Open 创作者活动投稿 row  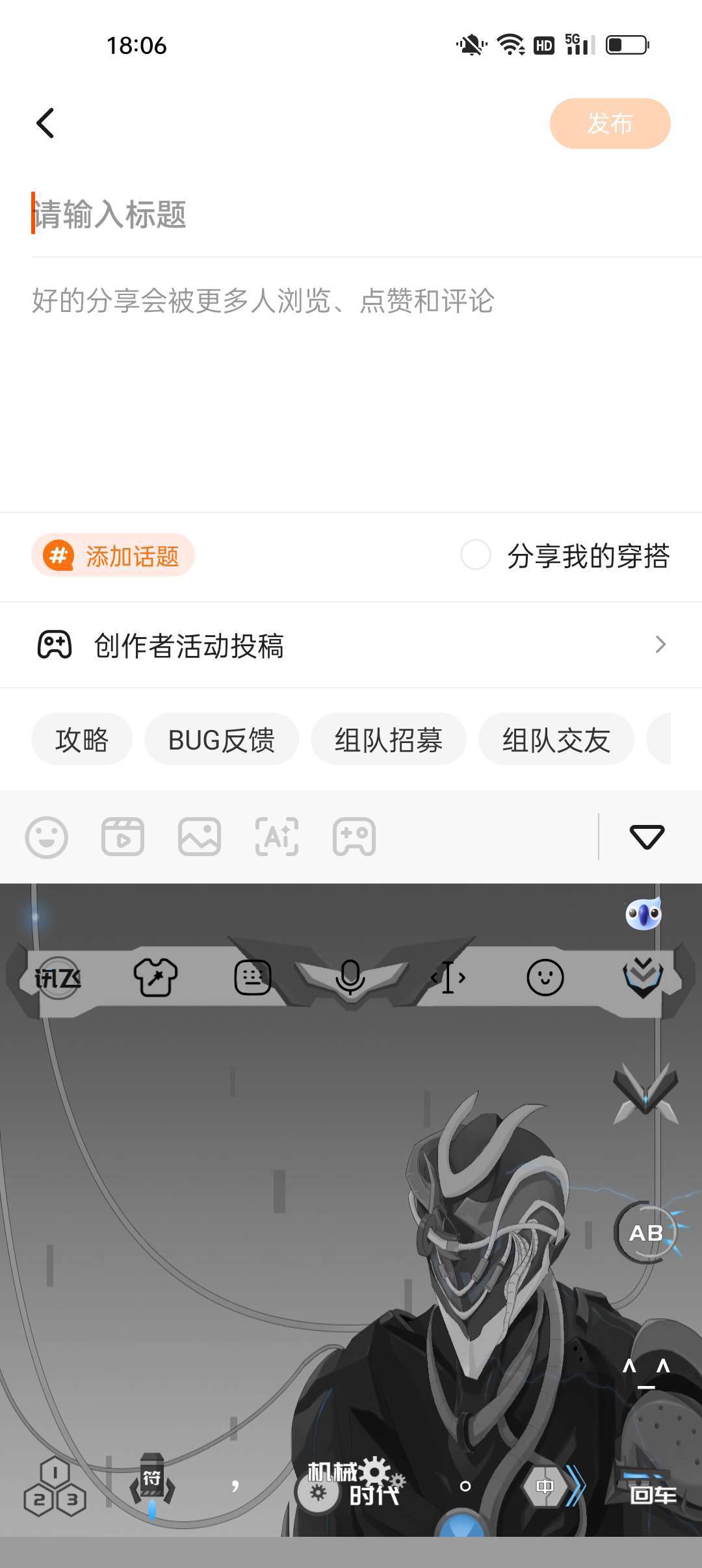point(351,646)
